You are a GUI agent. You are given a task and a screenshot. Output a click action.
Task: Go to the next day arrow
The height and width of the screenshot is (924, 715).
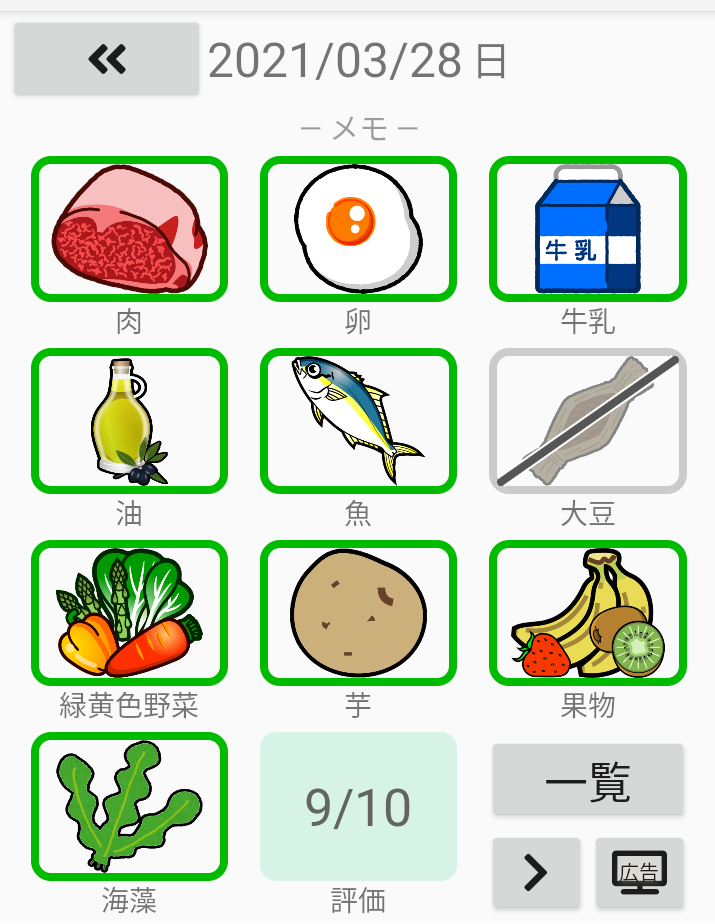[x=536, y=873]
